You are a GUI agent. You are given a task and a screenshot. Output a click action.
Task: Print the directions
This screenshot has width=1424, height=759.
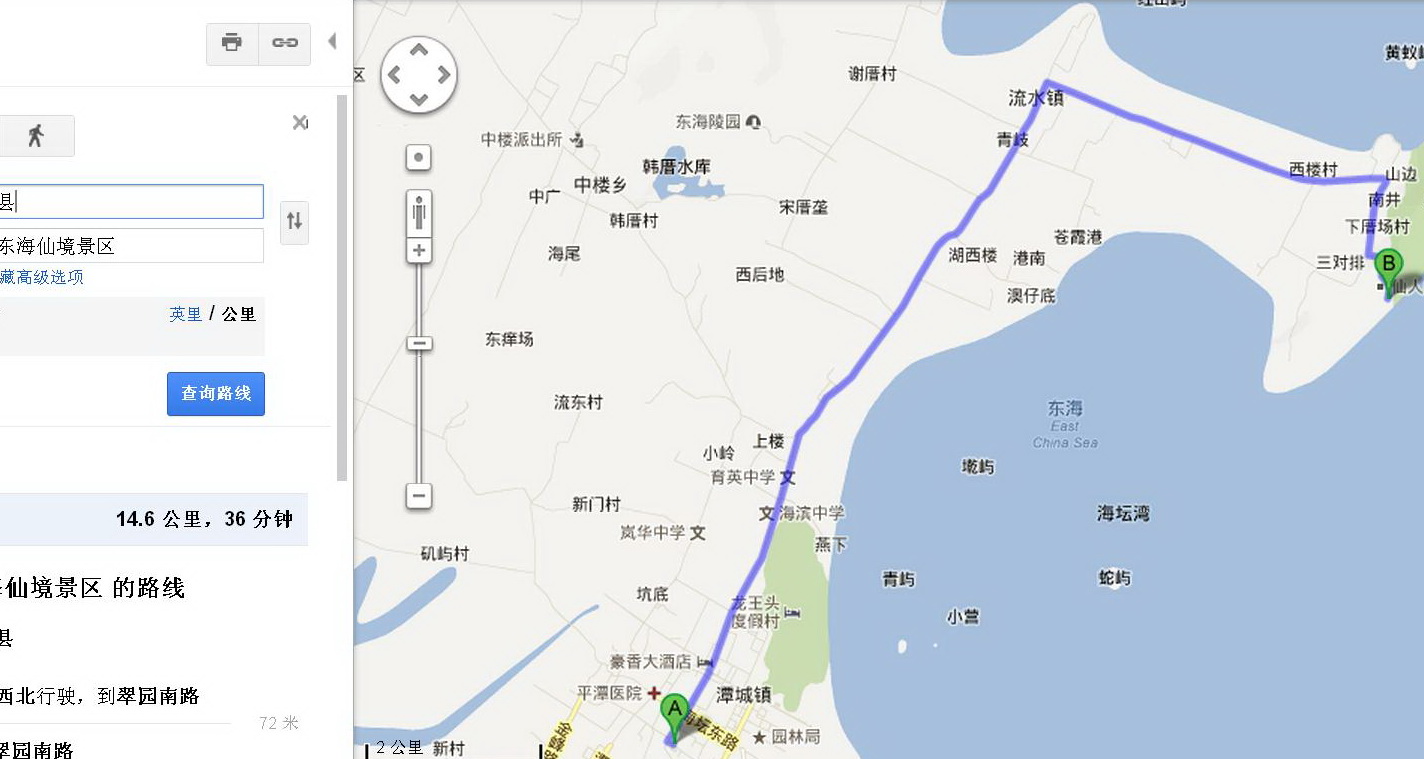[x=232, y=43]
